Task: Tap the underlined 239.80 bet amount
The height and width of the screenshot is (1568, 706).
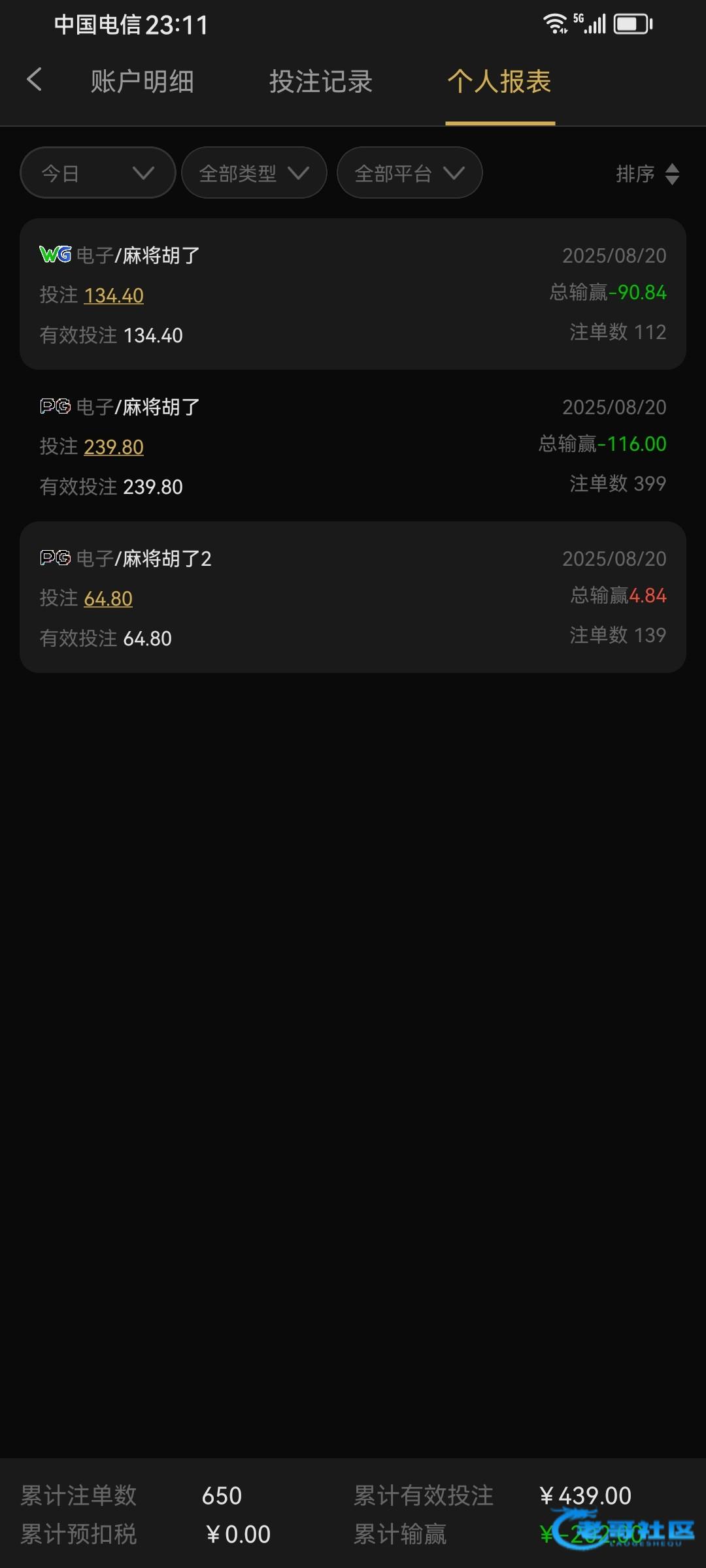Action: pos(114,447)
